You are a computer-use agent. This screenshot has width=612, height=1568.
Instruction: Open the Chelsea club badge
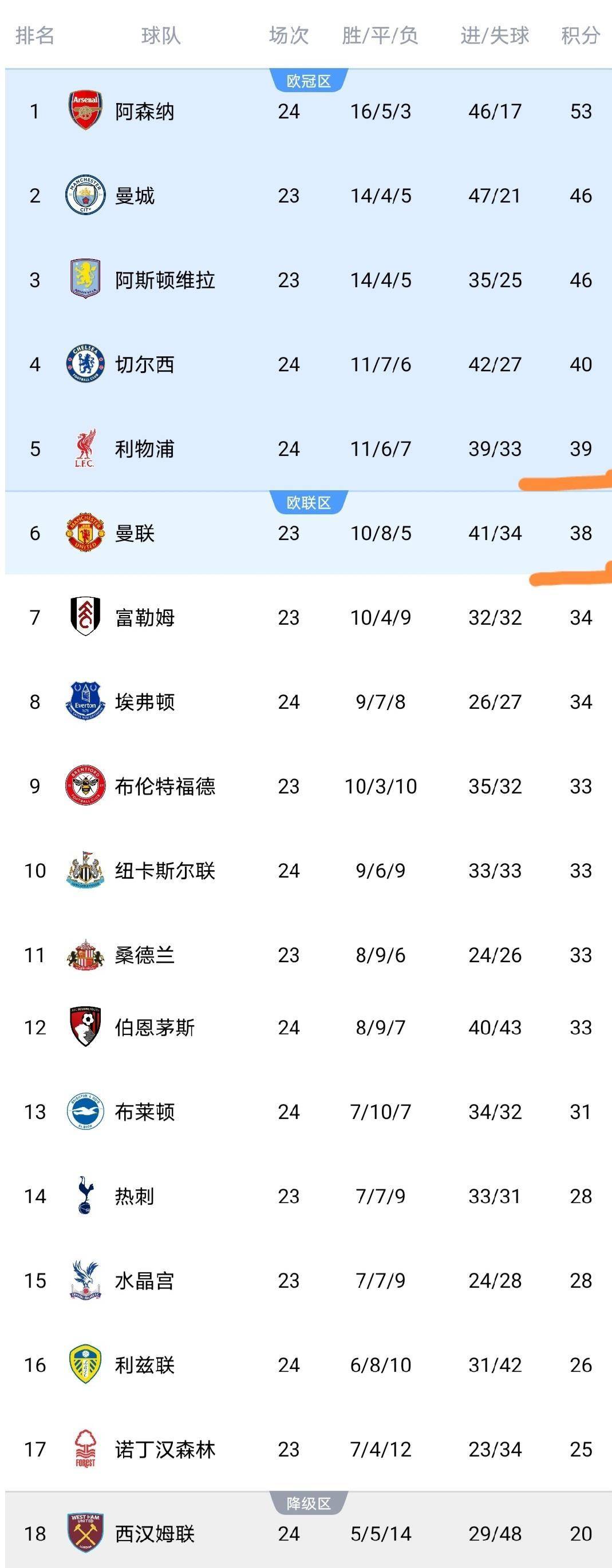click(x=86, y=364)
